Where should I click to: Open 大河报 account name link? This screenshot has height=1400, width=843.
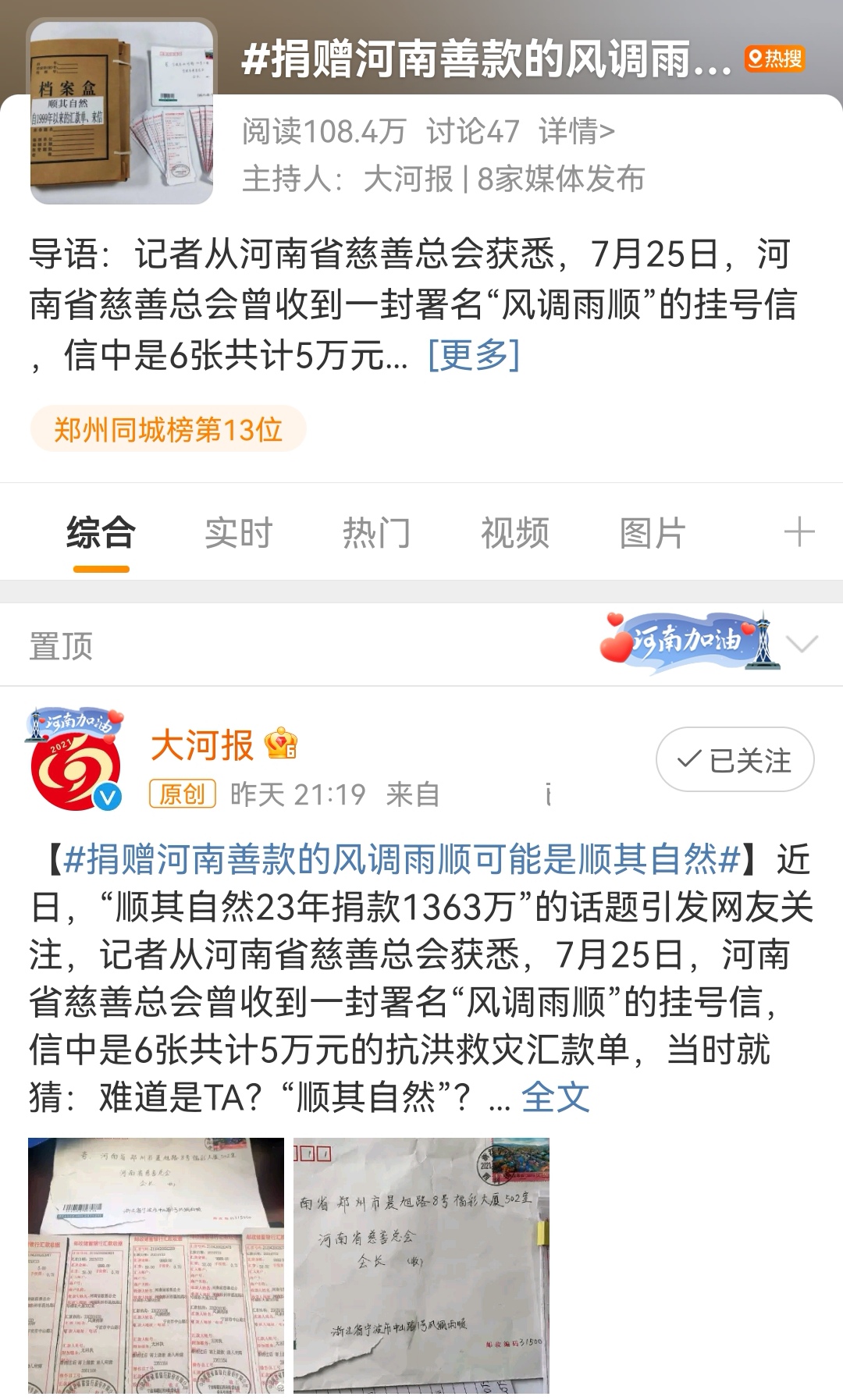click(x=202, y=744)
